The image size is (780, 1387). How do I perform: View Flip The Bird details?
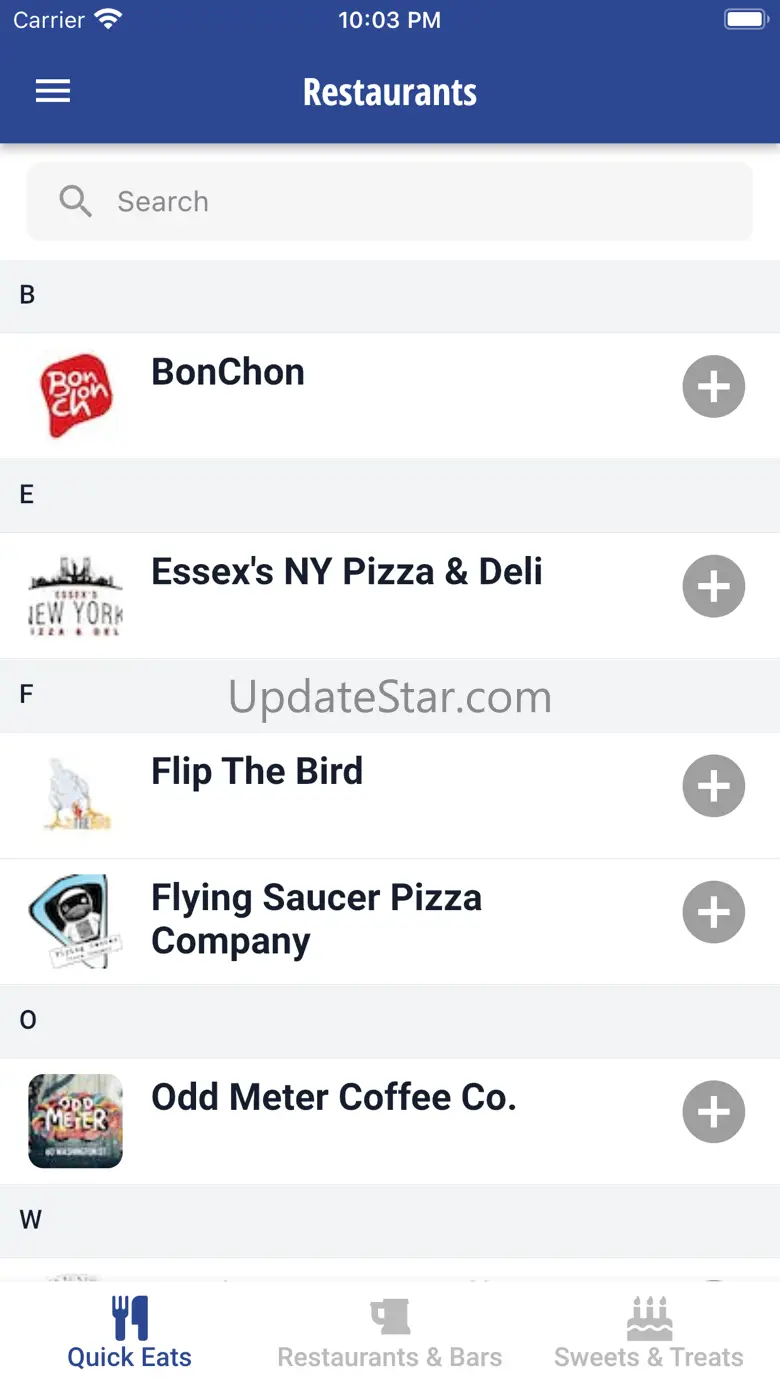click(257, 772)
